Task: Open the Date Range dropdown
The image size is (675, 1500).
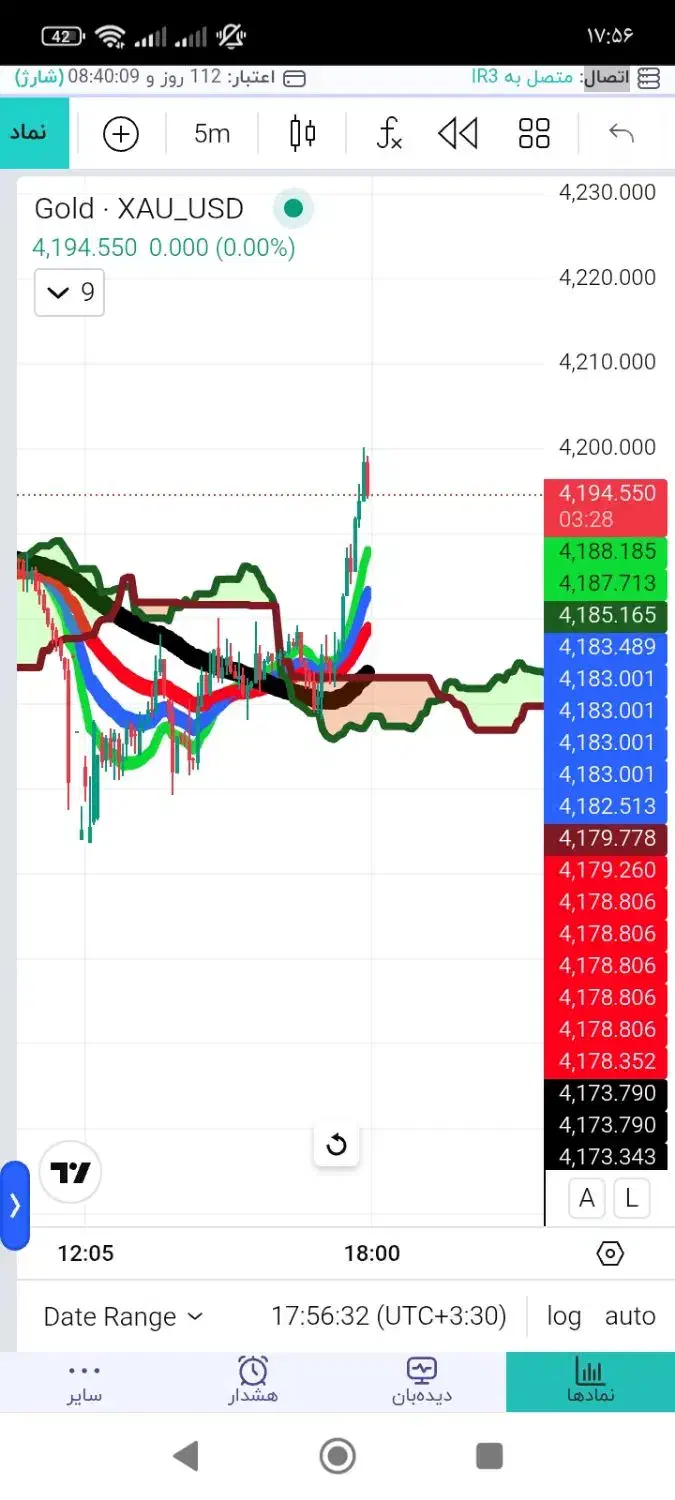Action: [122, 1316]
